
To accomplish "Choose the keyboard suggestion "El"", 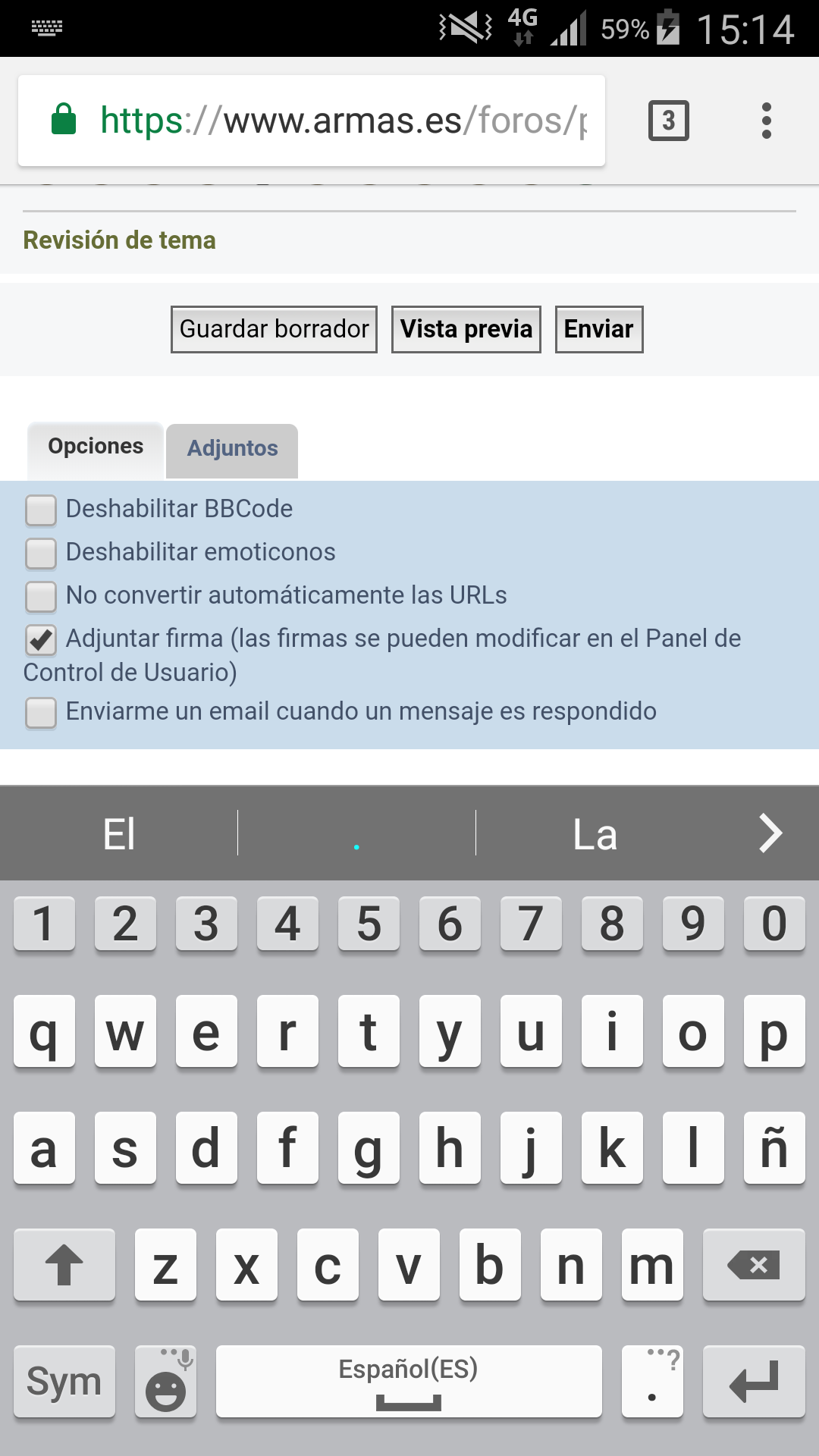I will click(119, 834).
